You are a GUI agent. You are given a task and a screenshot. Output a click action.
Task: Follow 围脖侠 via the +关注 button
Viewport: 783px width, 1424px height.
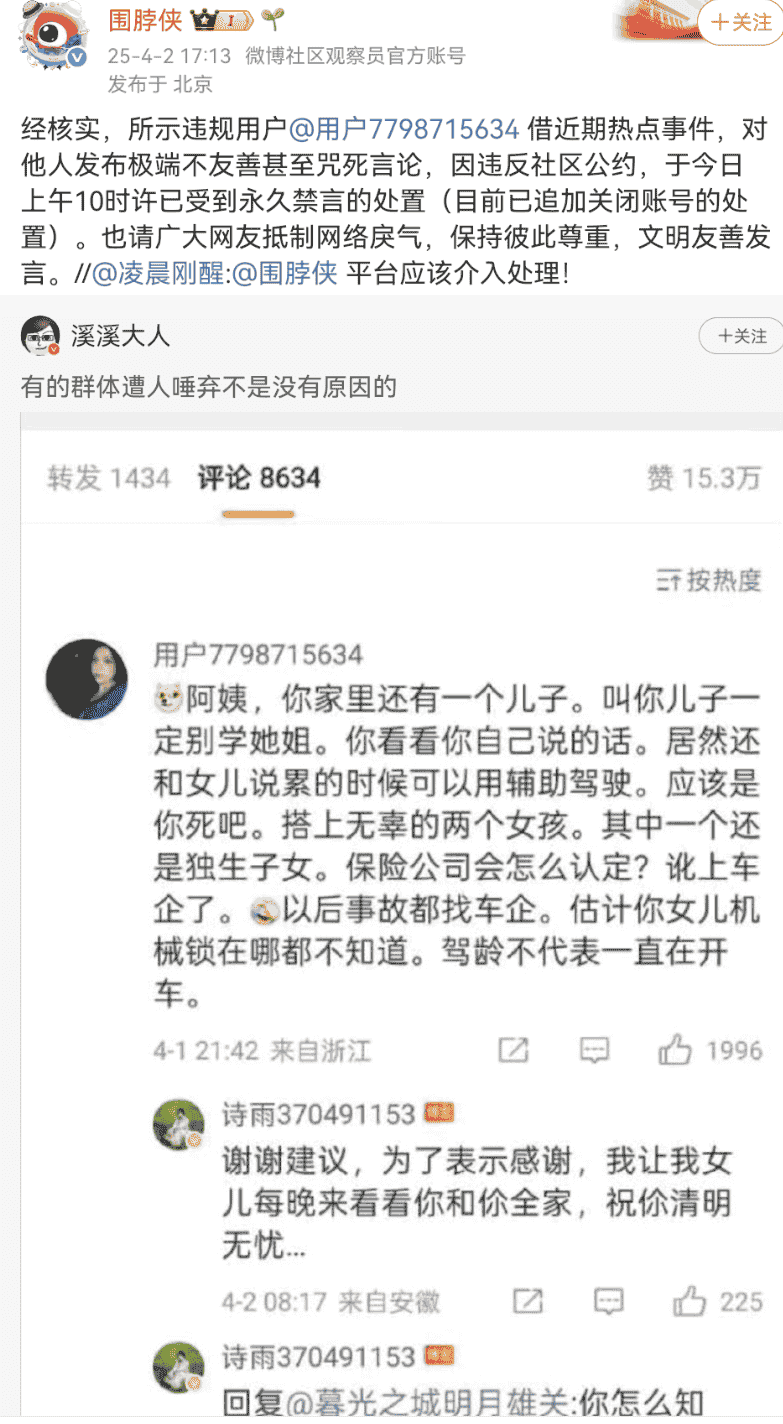[740, 23]
